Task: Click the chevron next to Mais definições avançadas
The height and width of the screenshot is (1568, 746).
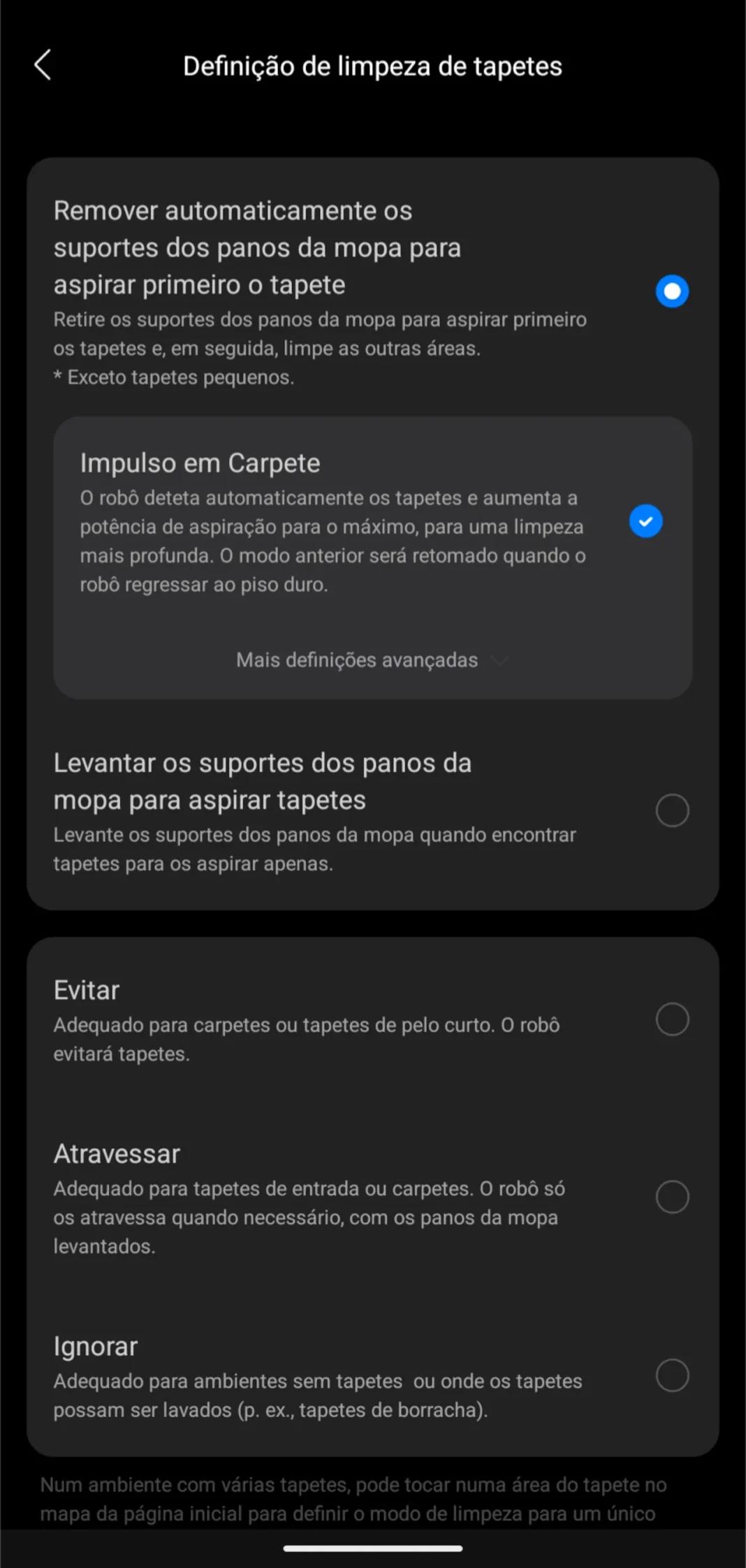Action: (x=500, y=660)
